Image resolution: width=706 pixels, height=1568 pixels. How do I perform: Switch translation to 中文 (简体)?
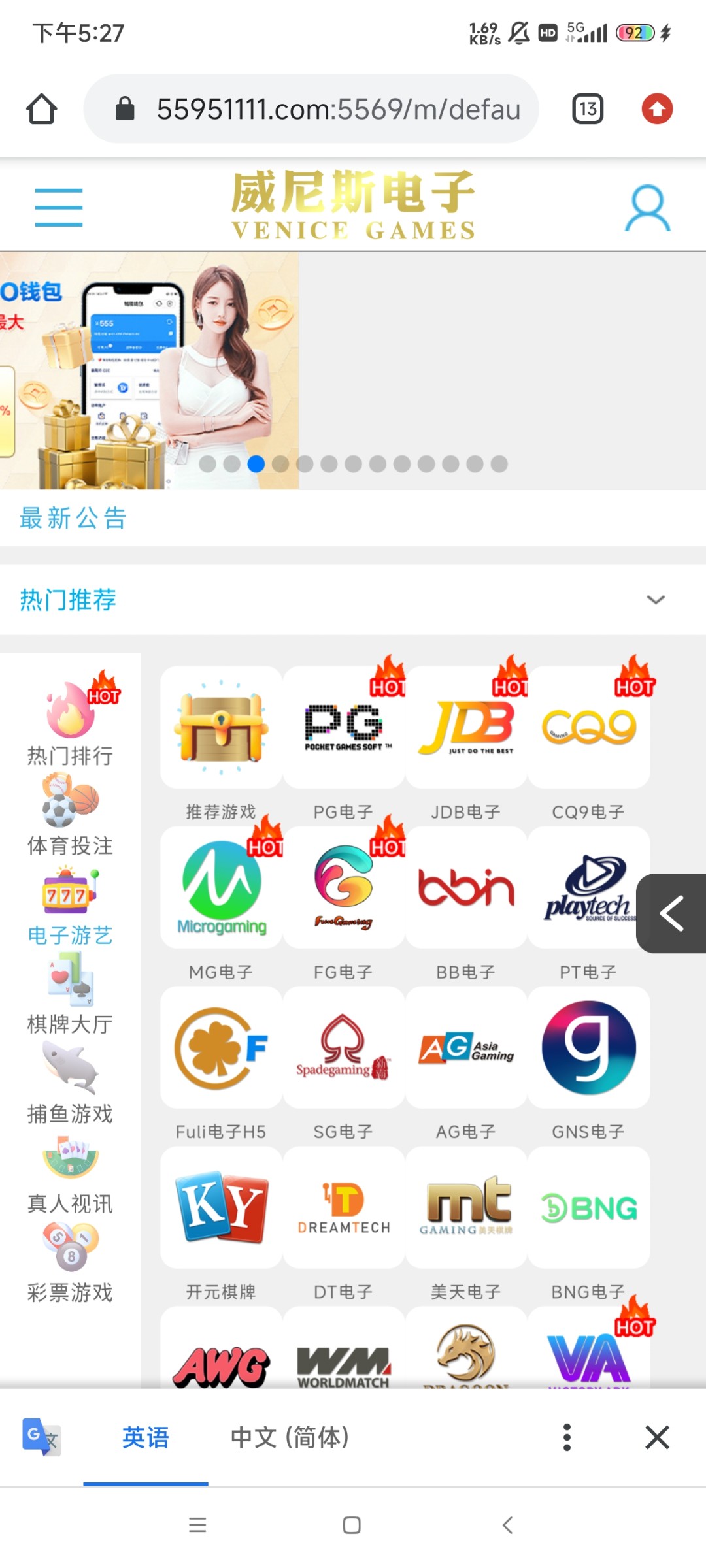point(290,1437)
